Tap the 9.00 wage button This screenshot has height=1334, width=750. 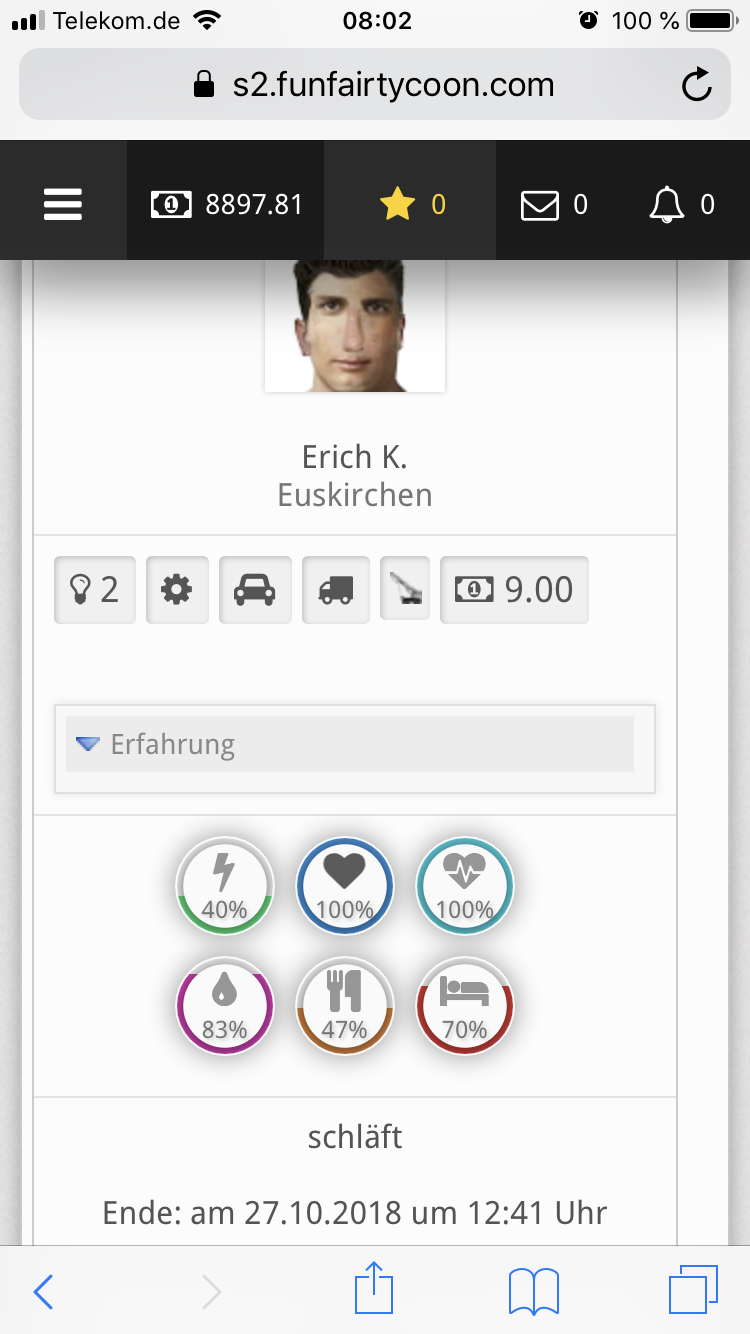coord(514,590)
